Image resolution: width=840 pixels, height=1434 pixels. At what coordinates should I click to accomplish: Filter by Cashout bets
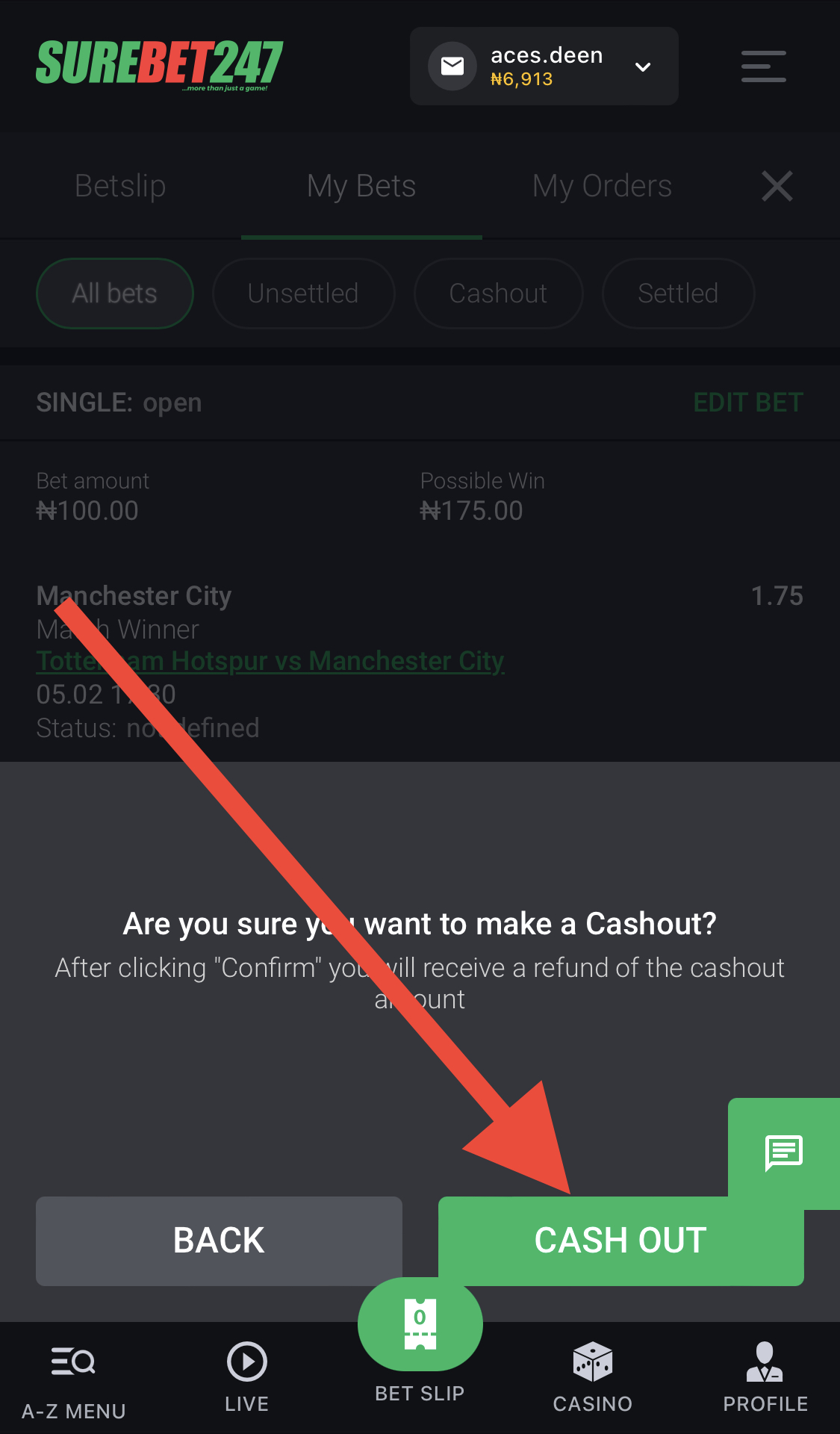click(x=498, y=294)
